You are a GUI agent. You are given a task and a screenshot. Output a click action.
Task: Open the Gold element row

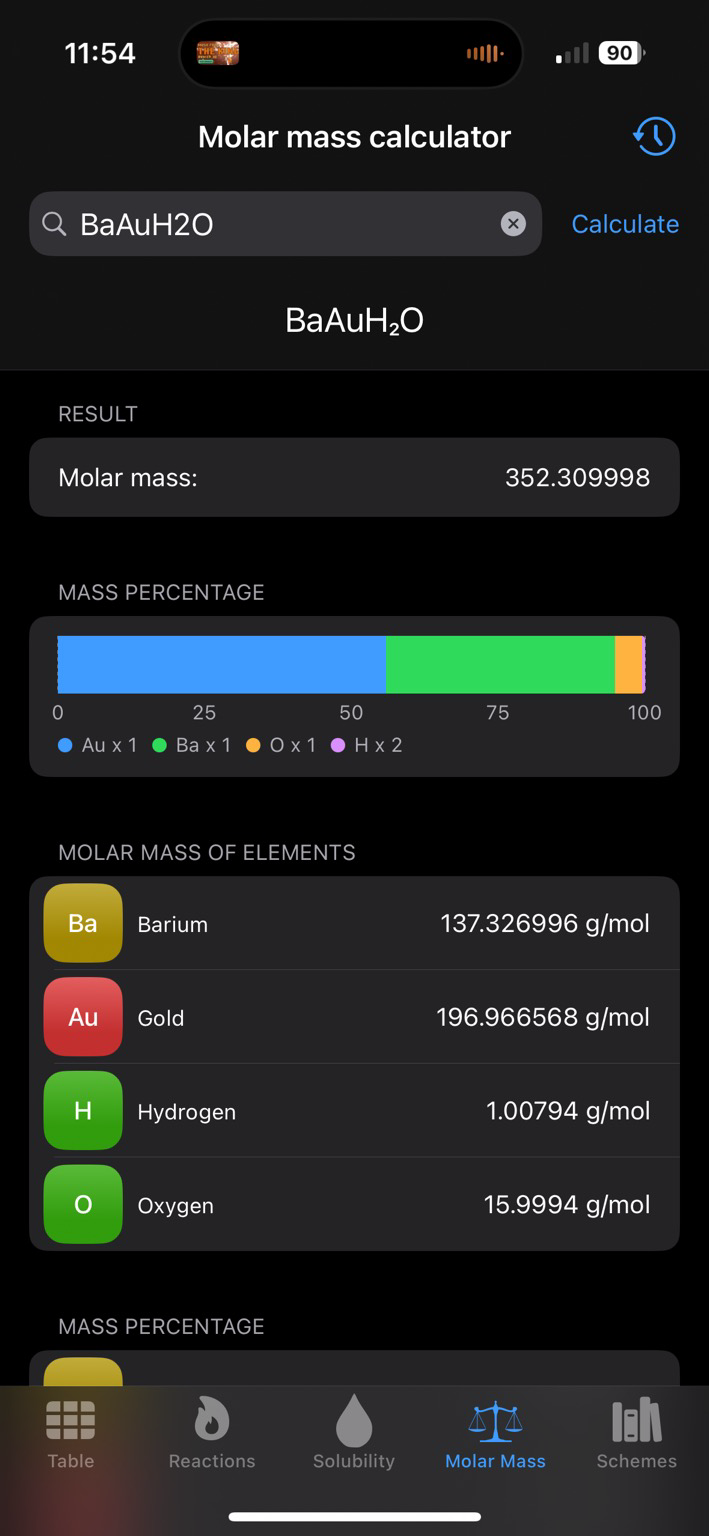(354, 1017)
